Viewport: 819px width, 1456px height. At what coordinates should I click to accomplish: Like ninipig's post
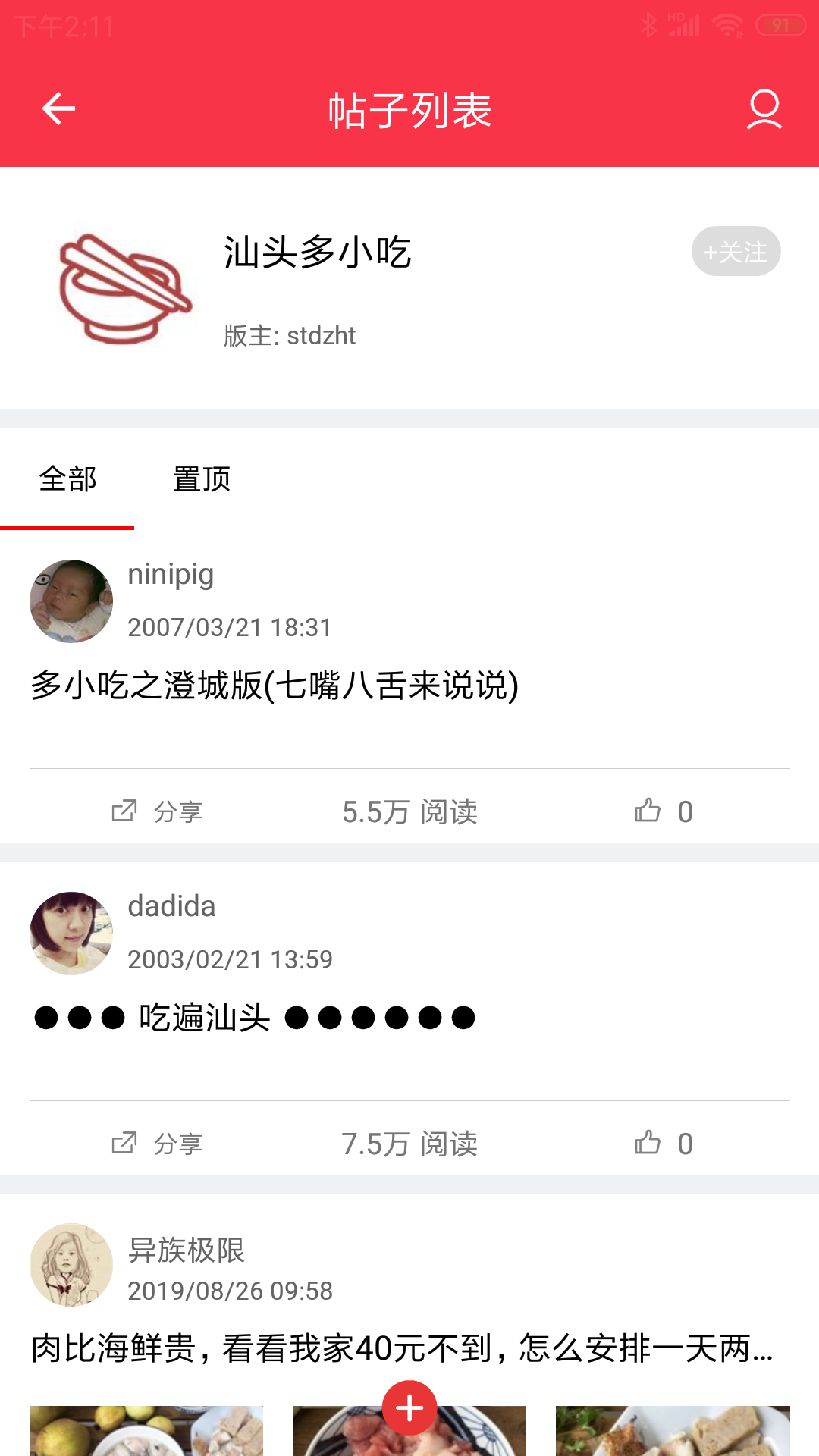tap(663, 811)
